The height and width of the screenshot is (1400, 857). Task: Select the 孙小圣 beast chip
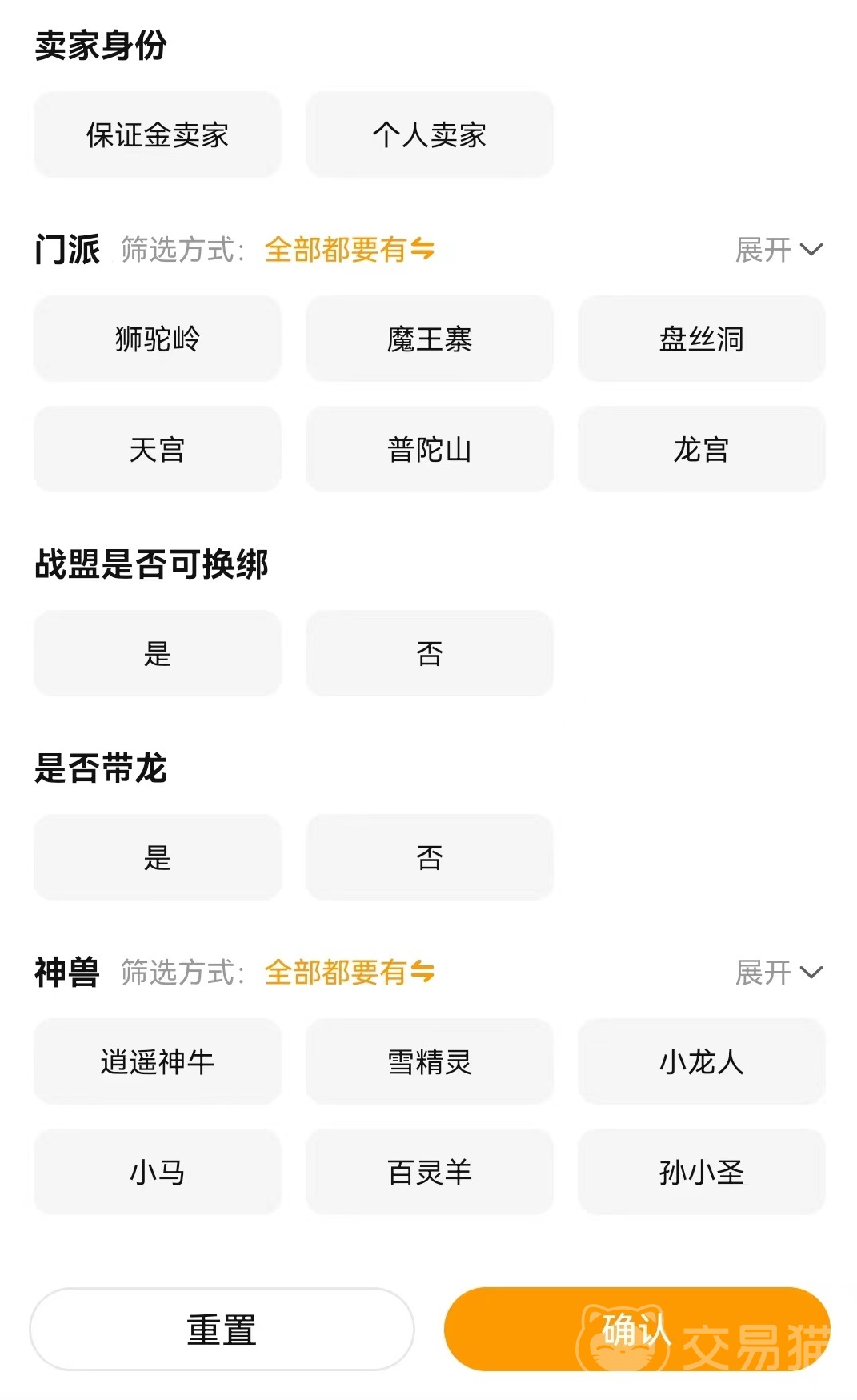701,1172
